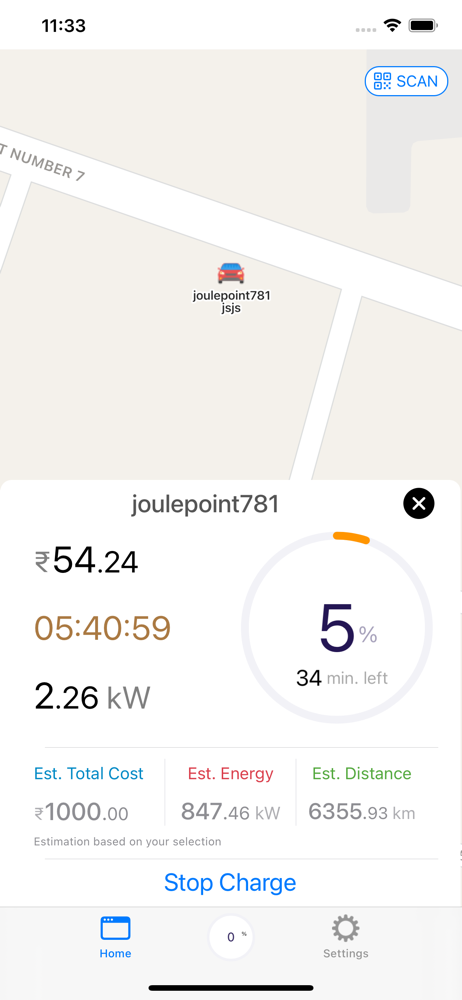Screen dimensions: 462x1000
Task: Tap Stop Charge to end the session
Action: [230, 883]
